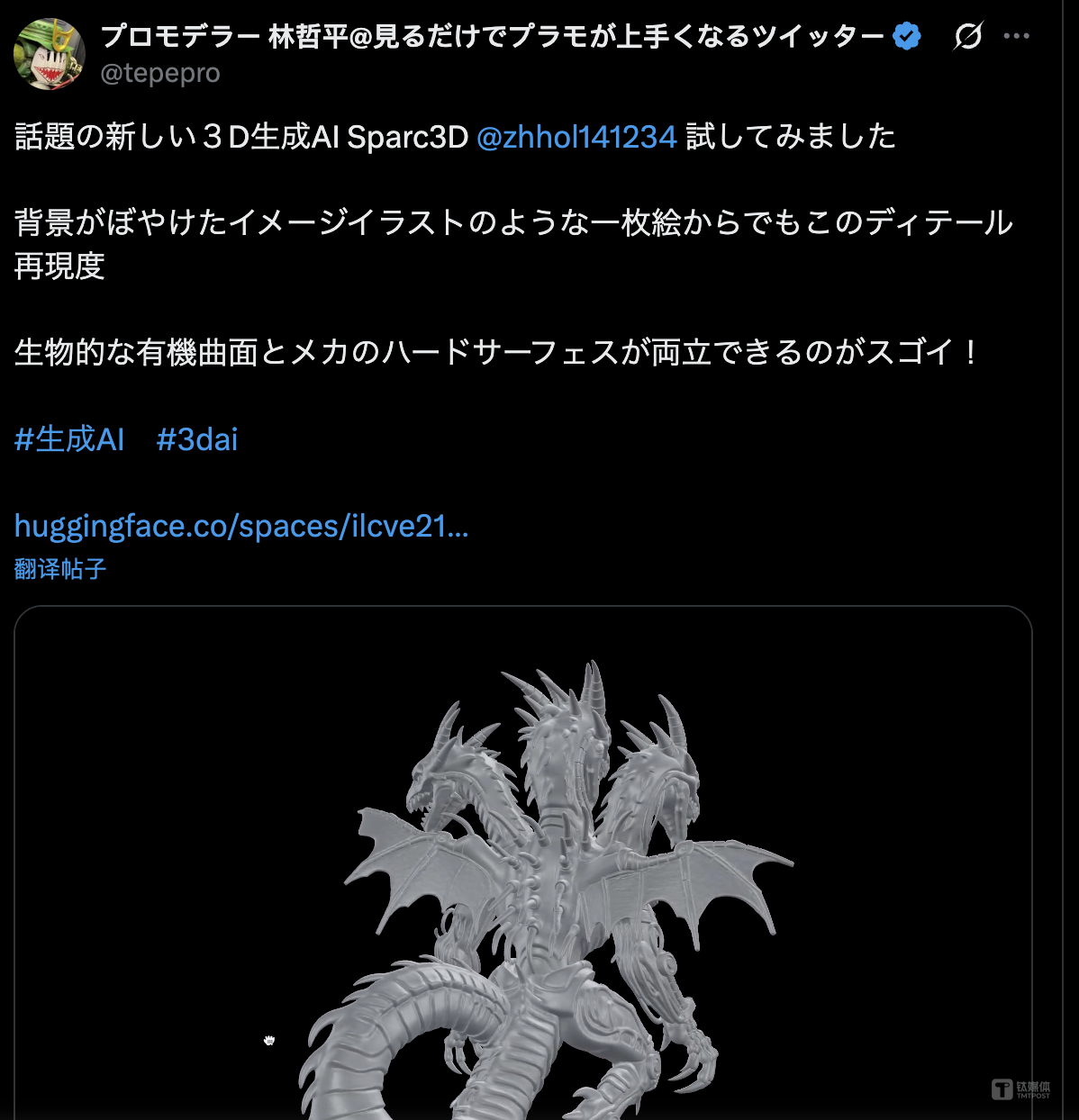Open the huggingface.co spaces link
This screenshot has width=1079, height=1120.
click(x=241, y=526)
